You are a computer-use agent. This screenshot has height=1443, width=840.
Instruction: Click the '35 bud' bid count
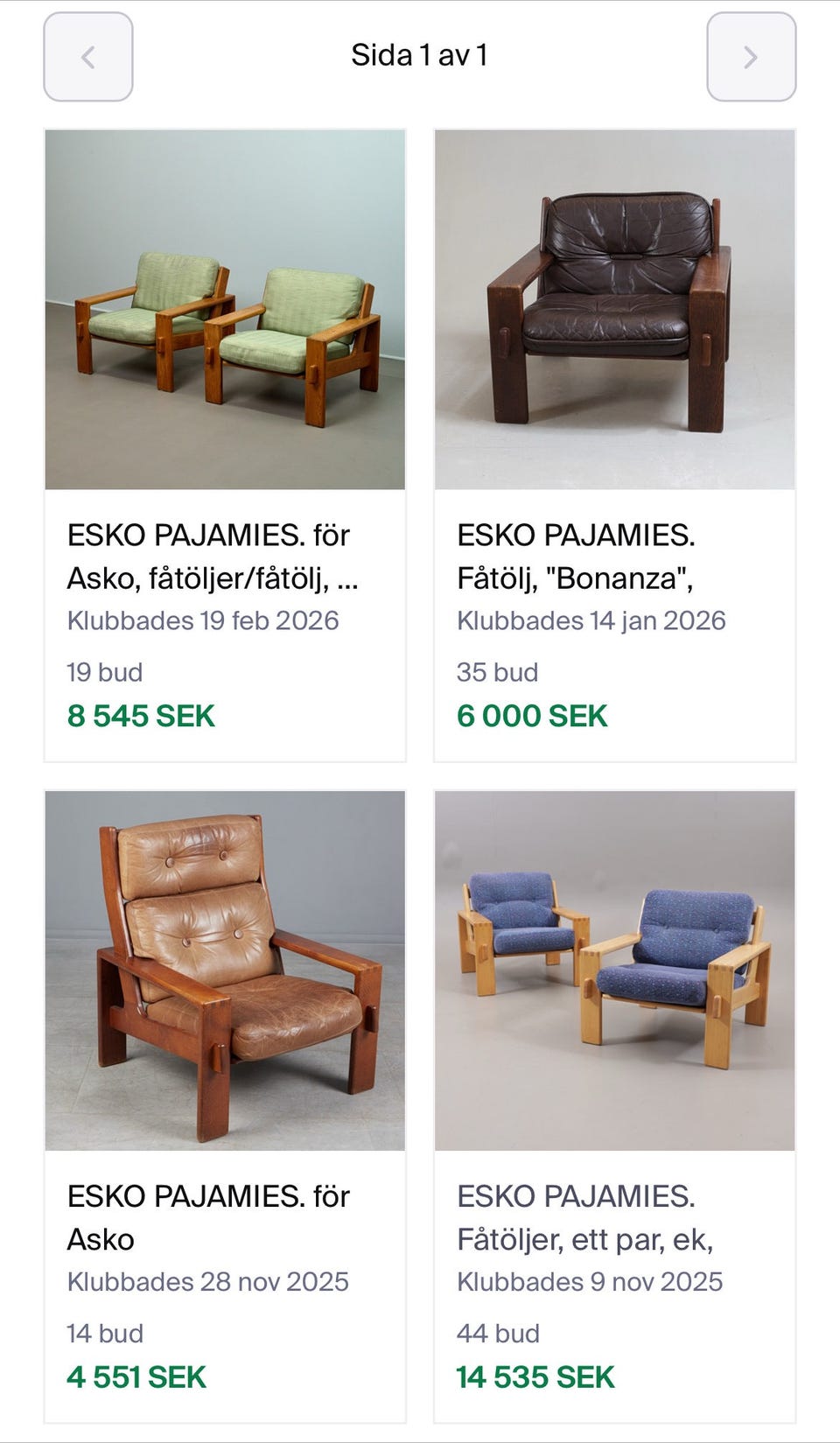click(x=496, y=671)
